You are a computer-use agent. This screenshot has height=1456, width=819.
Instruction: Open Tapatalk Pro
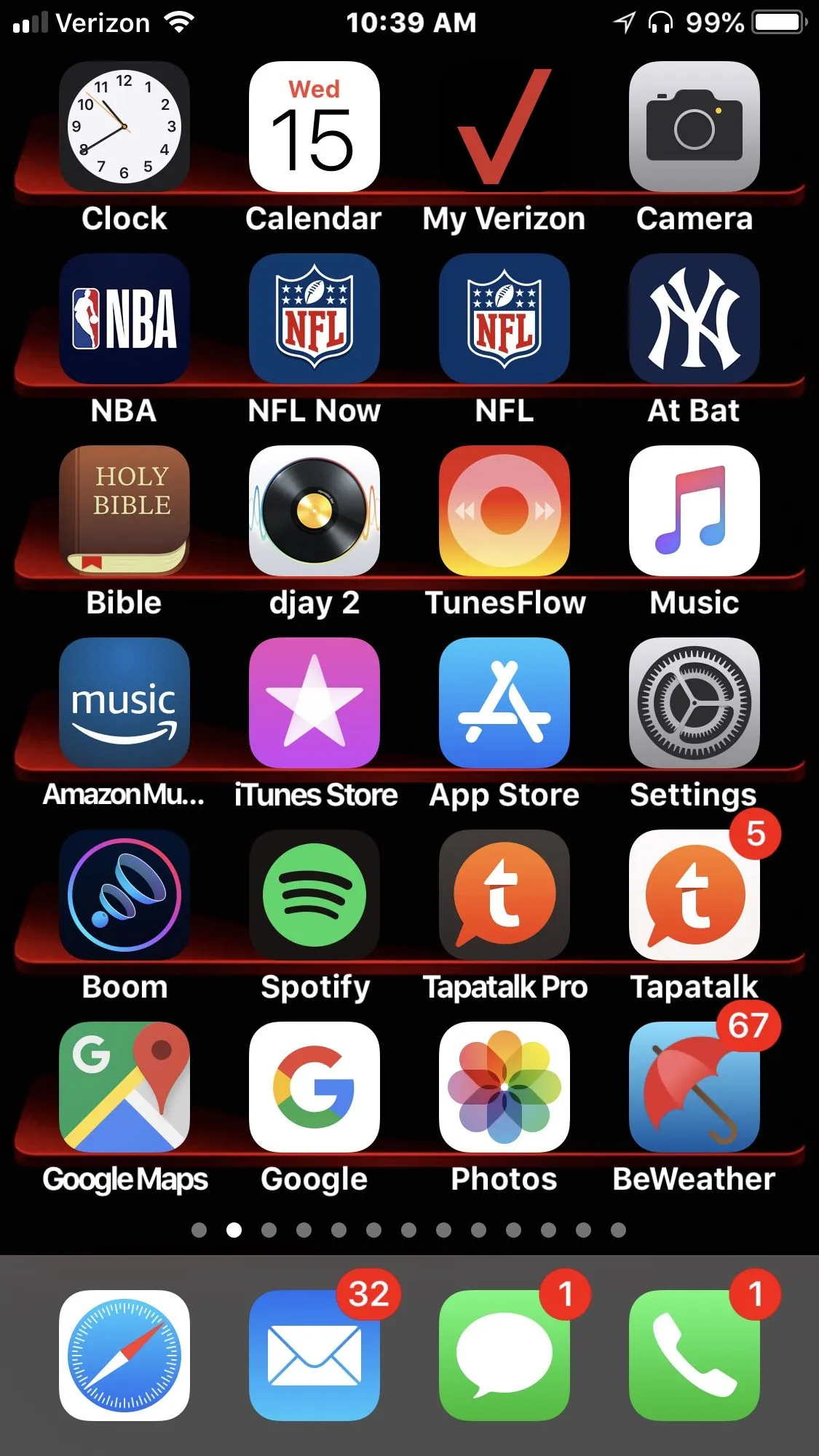pyautogui.click(x=505, y=895)
